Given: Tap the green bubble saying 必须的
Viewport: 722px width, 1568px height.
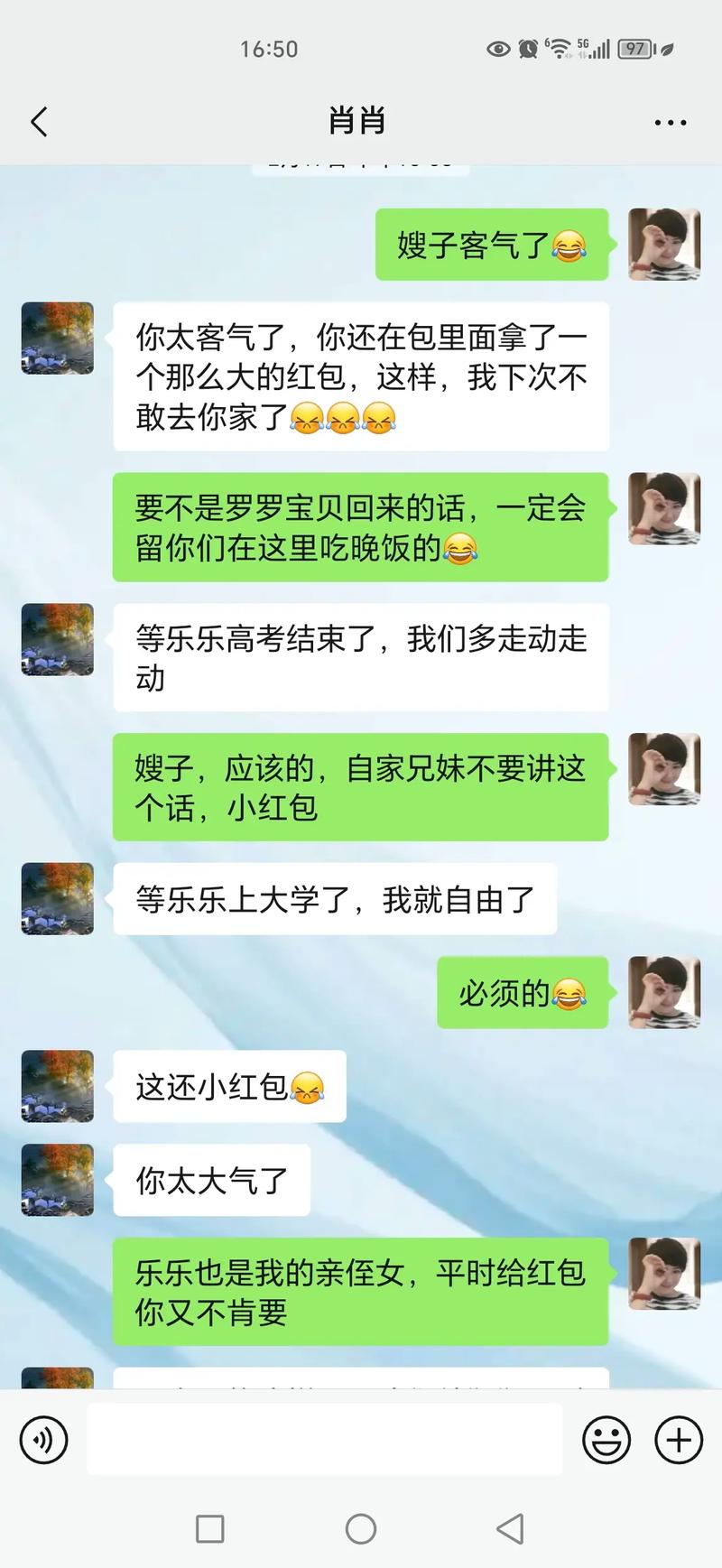Looking at the screenshot, I should [523, 993].
